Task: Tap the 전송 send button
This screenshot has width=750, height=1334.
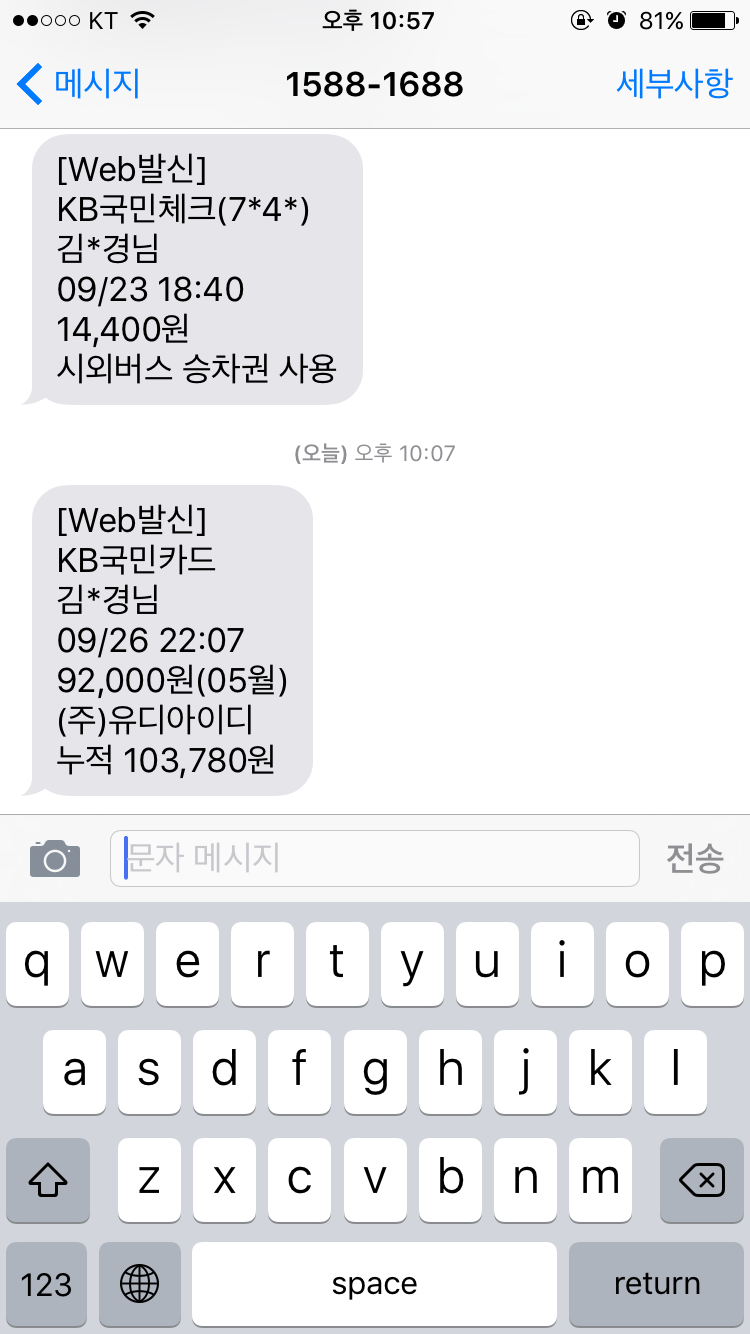Action: (x=694, y=858)
